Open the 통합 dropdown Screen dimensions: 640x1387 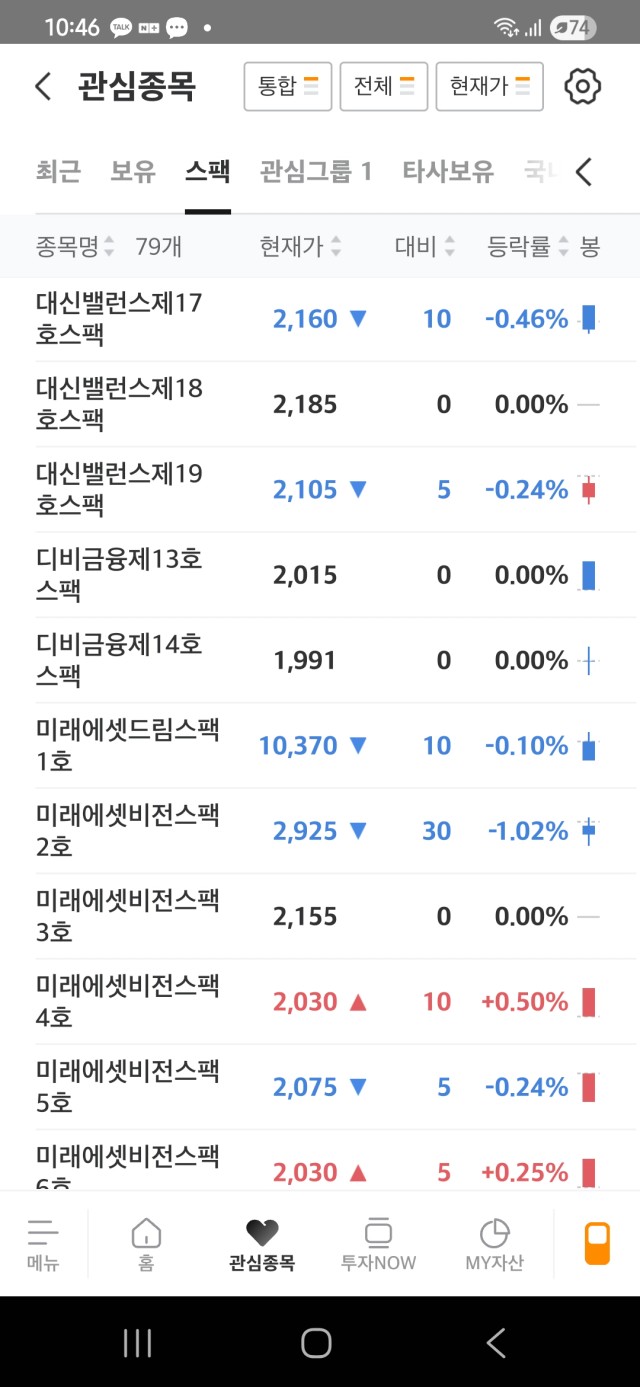point(288,86)
